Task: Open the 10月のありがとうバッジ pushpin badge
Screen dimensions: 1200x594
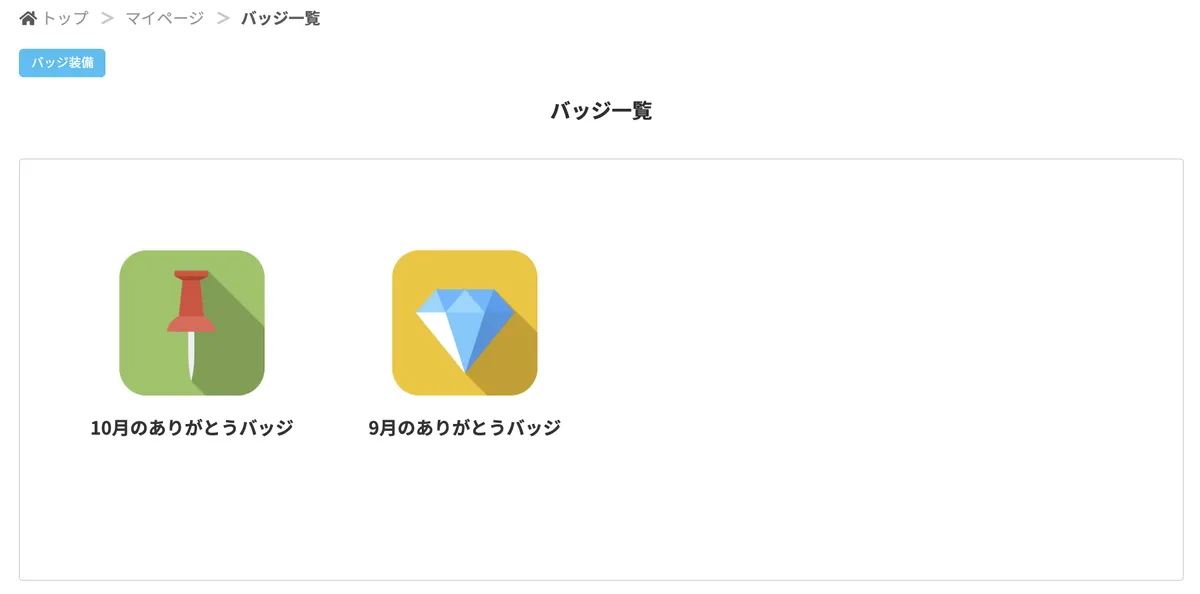Action: 192,323
